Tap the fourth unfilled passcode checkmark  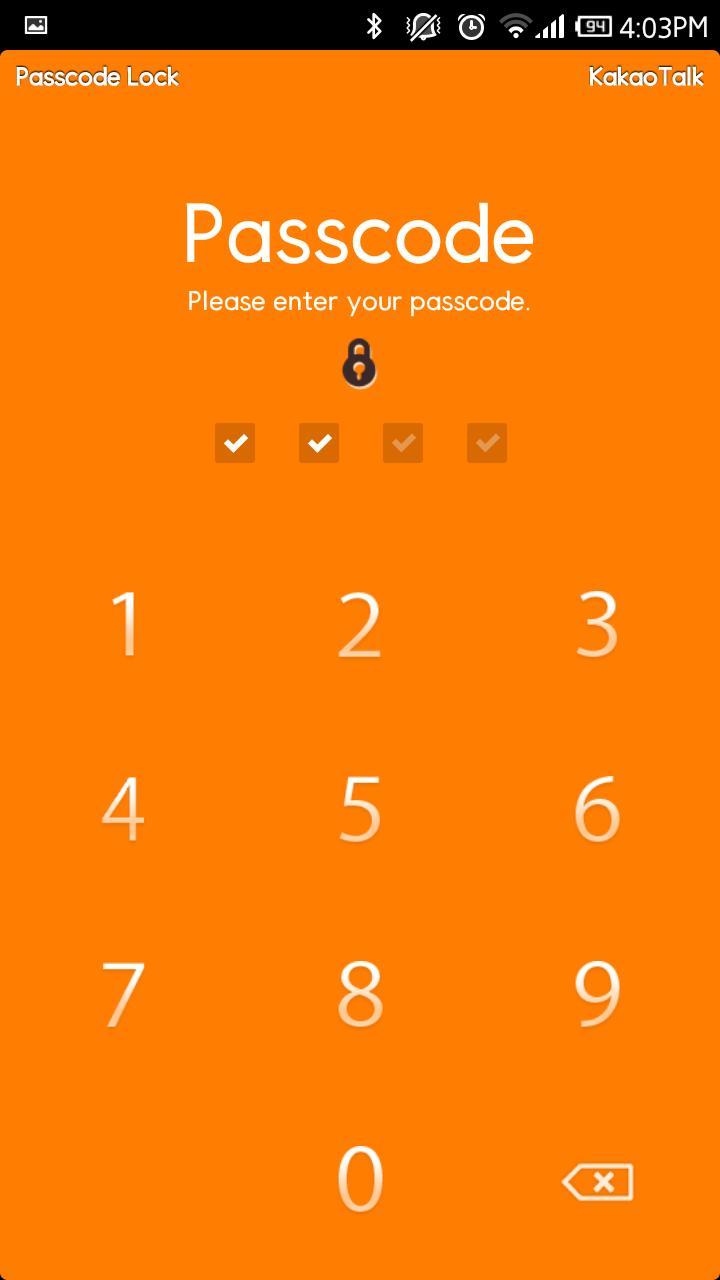[486, 442]
